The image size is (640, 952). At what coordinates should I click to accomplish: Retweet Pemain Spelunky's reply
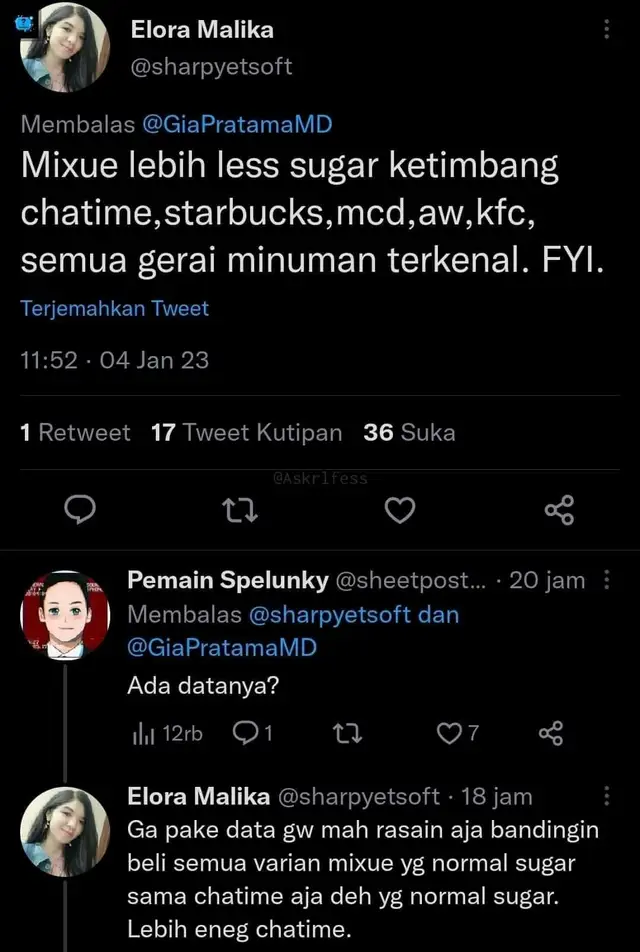pyautogui.click(x=346, y=734)
